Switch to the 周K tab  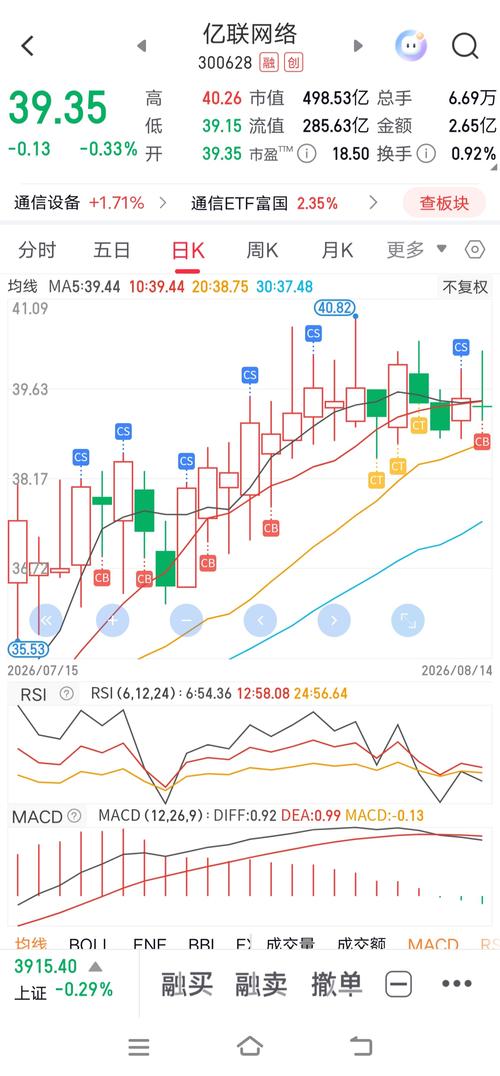(262, 250)
